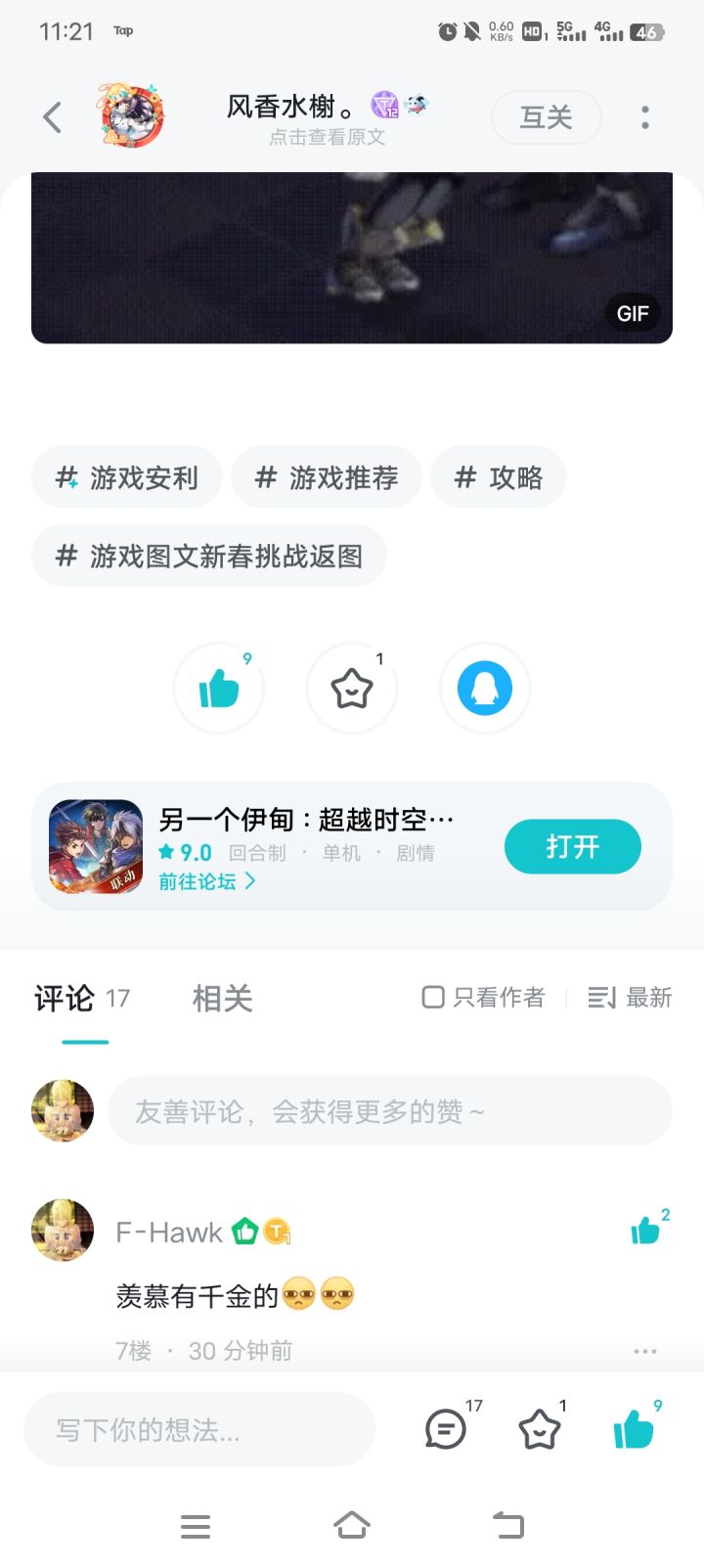Go back using the header arrow
The width and height of the screenshot is (704, 1568).
(x=53, y=117)
